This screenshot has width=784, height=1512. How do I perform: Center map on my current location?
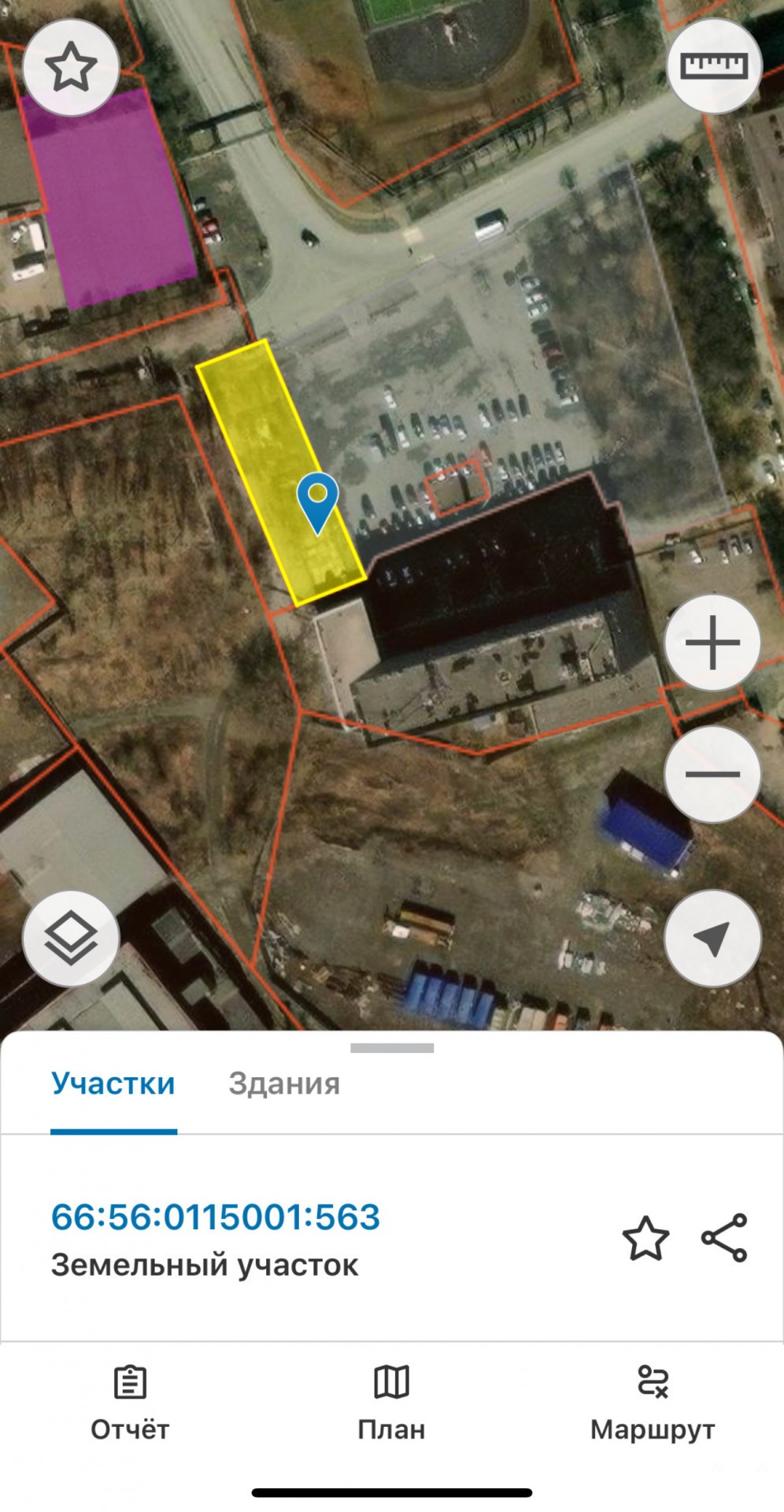tap(712, 938)
